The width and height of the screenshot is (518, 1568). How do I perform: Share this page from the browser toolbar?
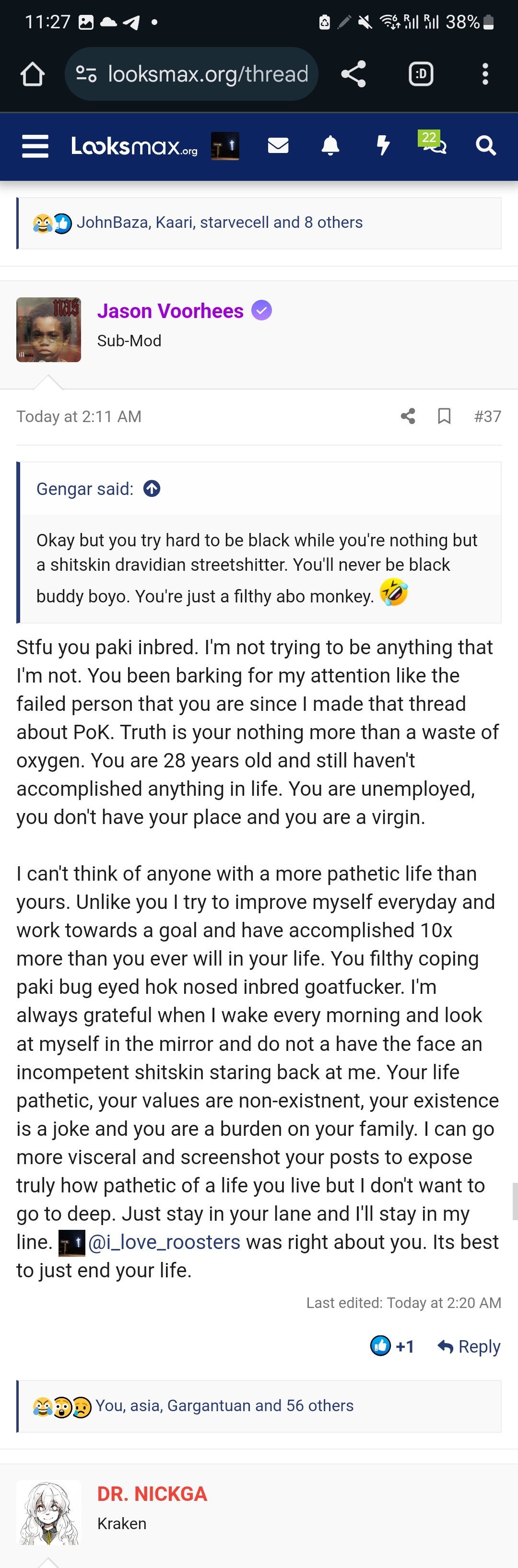353,74
